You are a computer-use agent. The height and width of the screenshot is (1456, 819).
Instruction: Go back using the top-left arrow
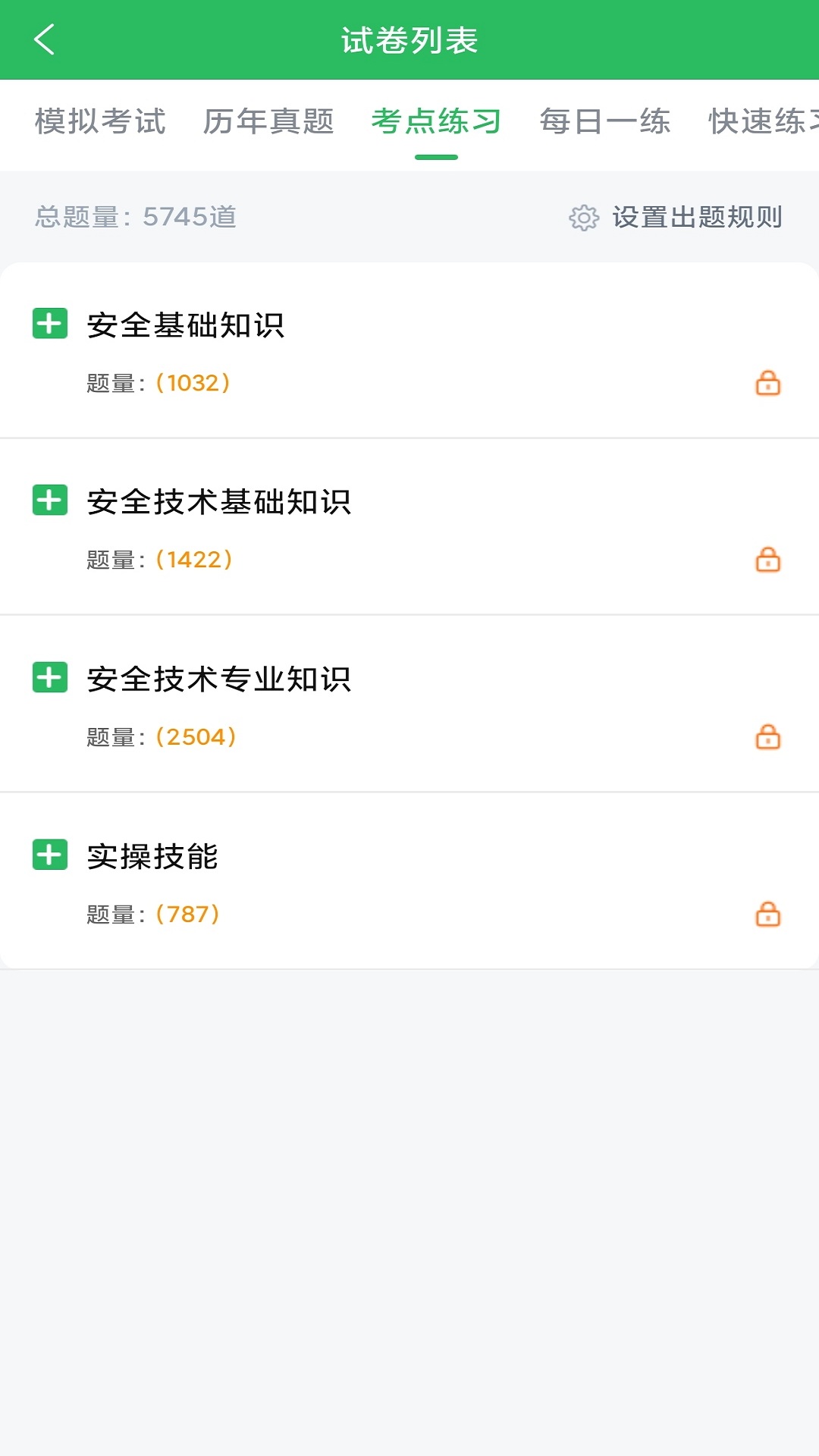45,39
